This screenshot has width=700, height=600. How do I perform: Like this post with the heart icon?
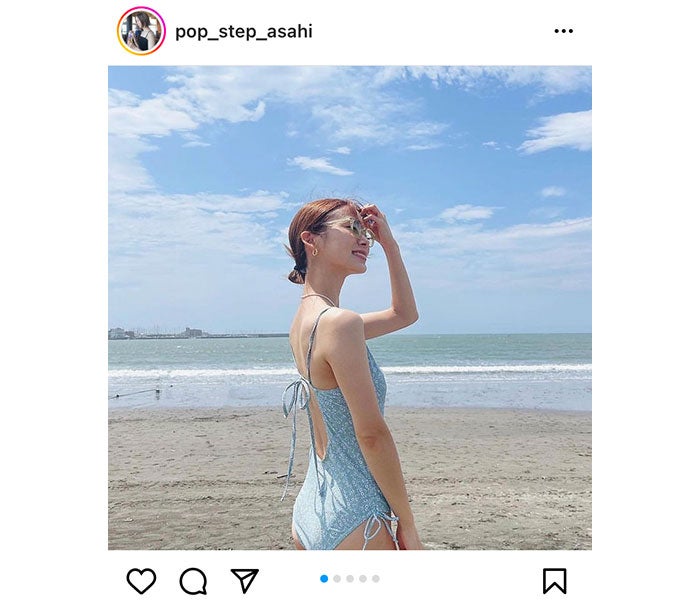tap(141, 581)
